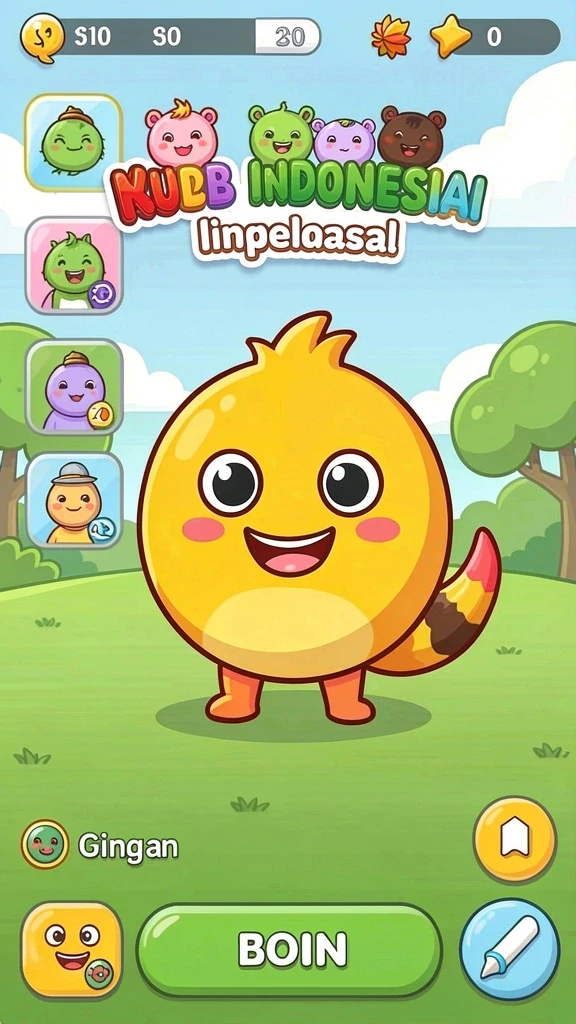
Task: Tap the Gingan profile avatar
Action: click(x=45, y=844)
